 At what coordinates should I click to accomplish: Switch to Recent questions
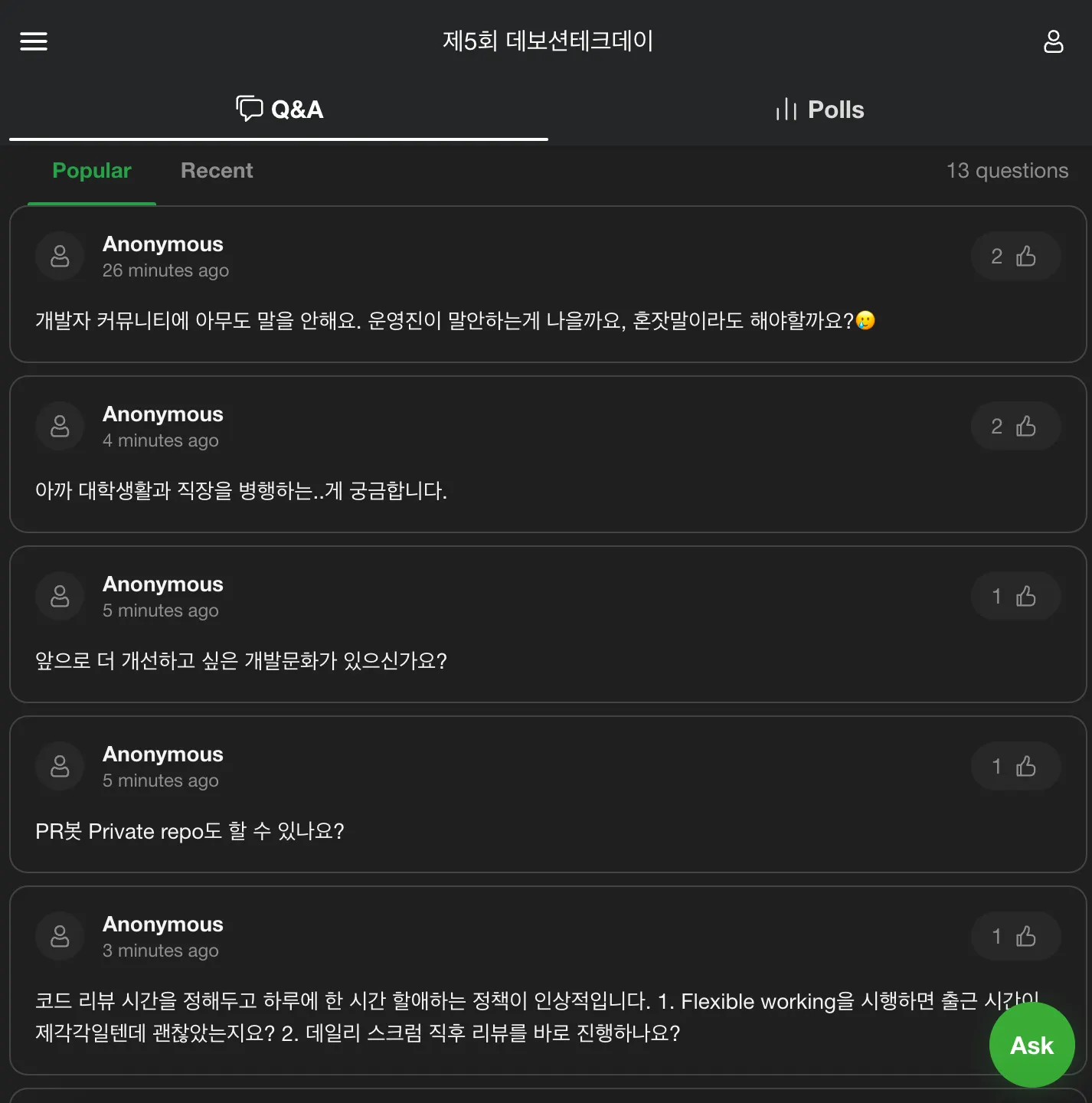[217, 171]
